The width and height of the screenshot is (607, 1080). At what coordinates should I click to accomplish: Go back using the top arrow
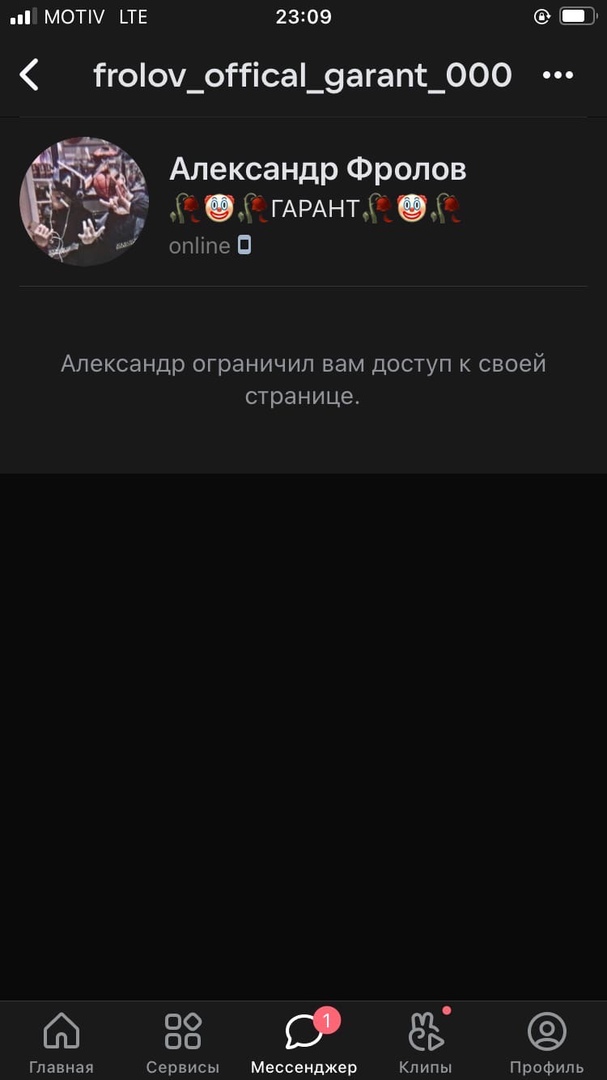tap(30, 75)
